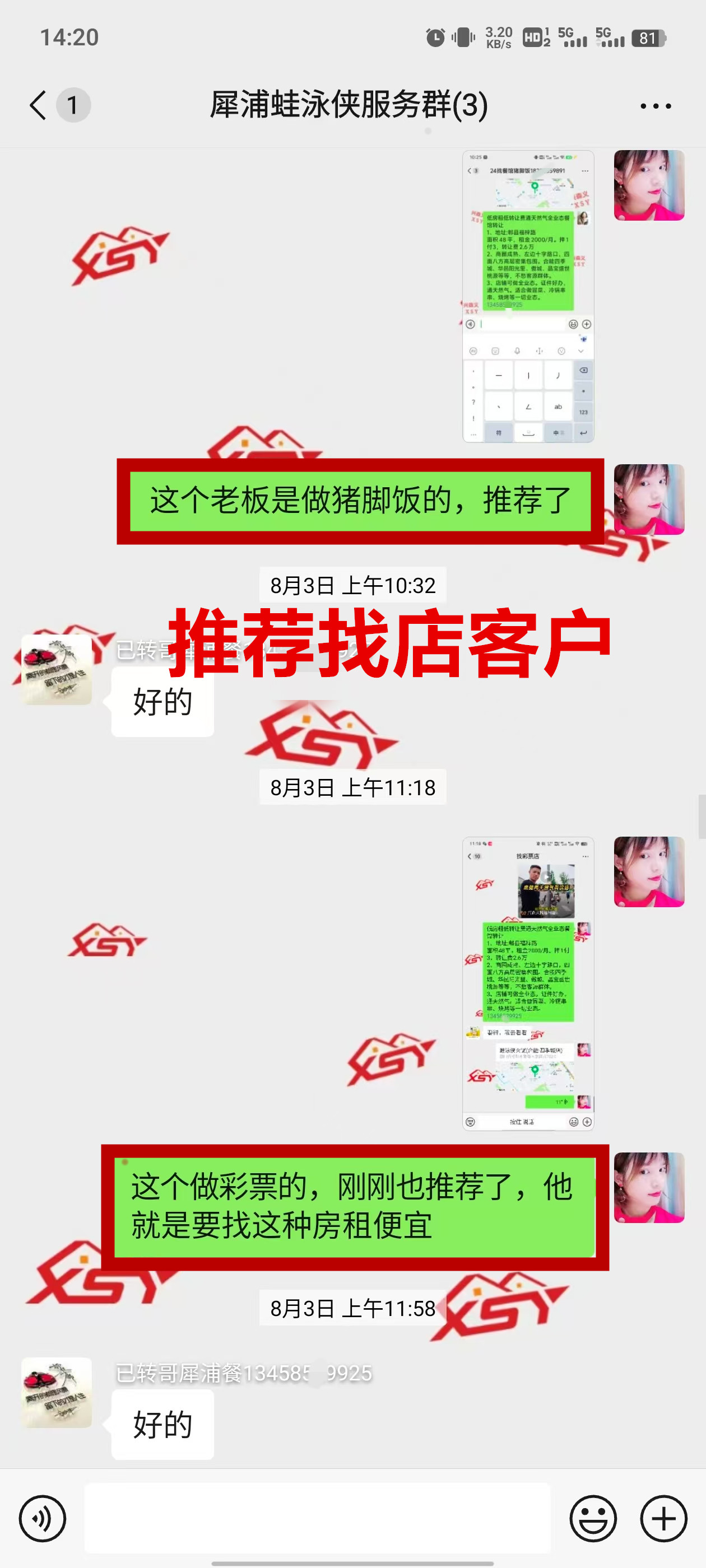Viewport: 706px width, 1568px height.
Task: Focus the message text field
Action: click(317, 1518)
